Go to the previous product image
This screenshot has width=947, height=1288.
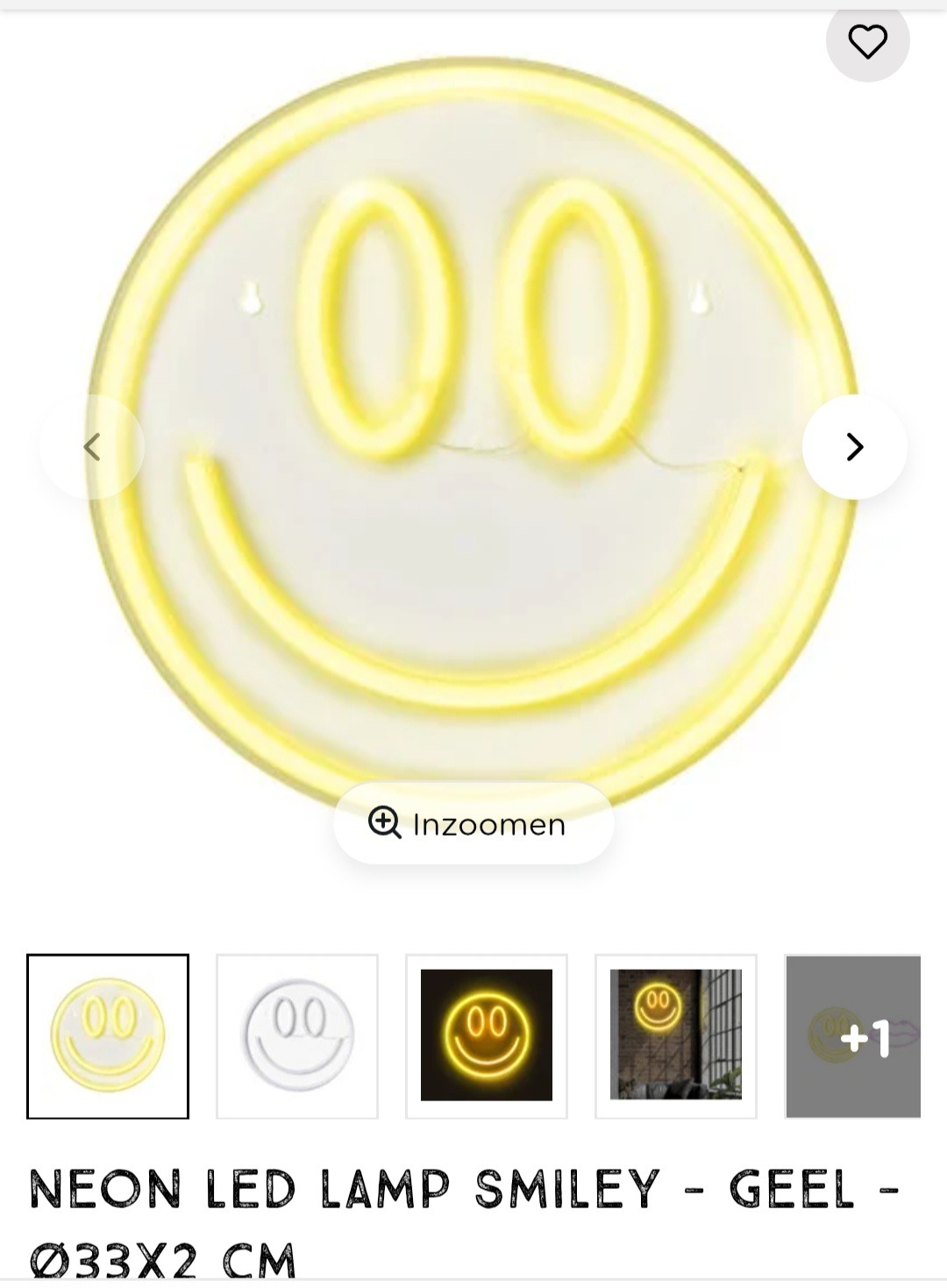92,447
